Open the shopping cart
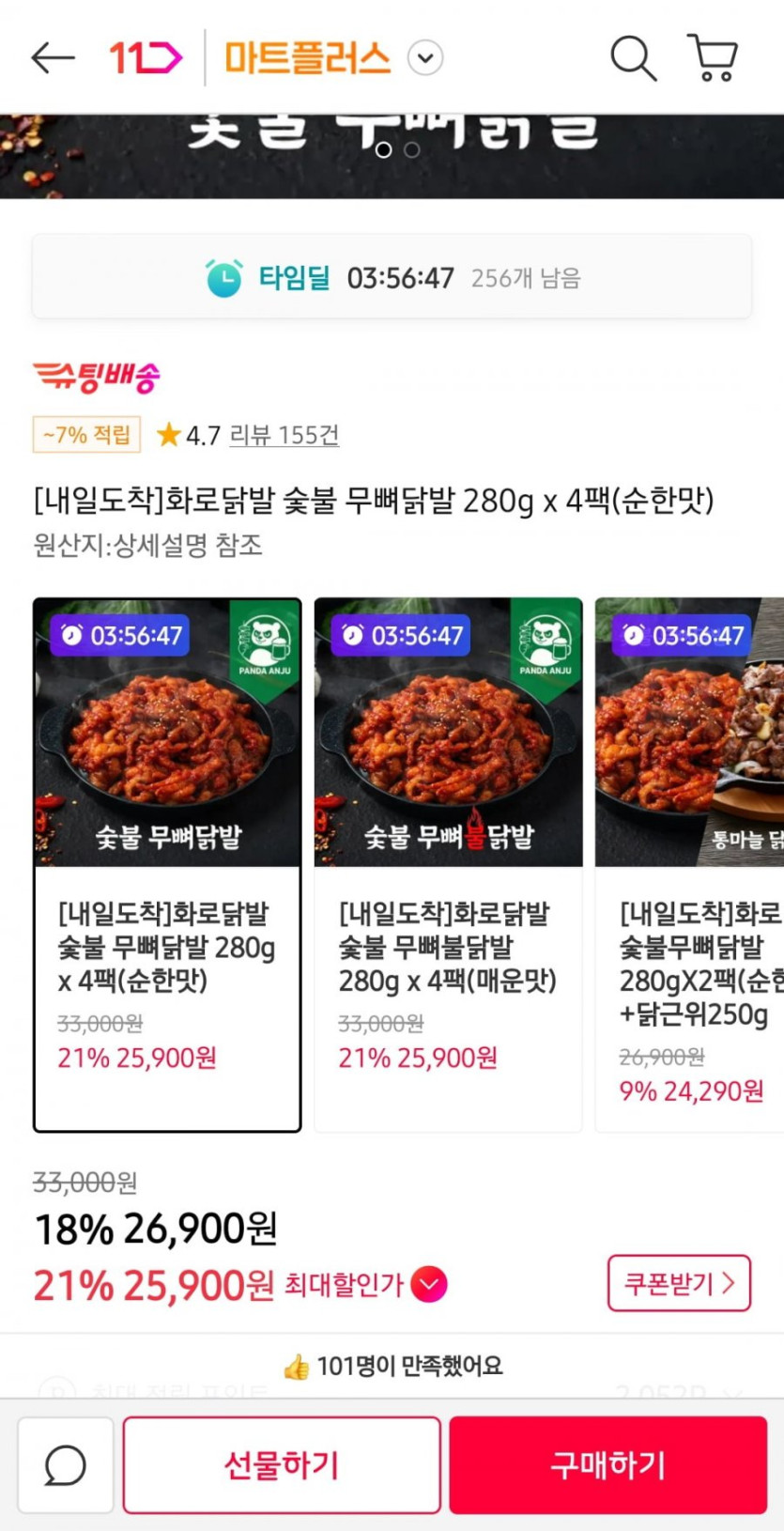Image resolution: width=784 pixels, height=1531 pixels. tap(713, 58)
